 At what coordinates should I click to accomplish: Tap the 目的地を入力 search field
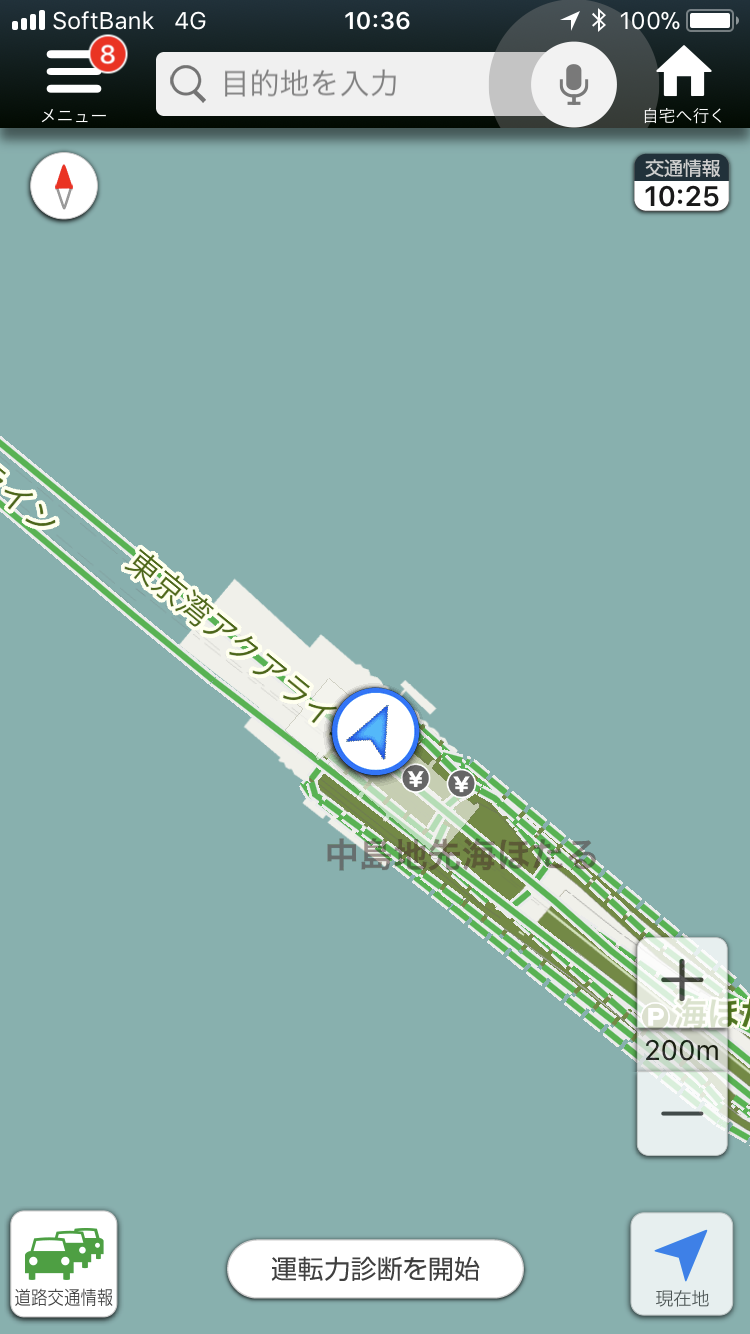[340, 84]
